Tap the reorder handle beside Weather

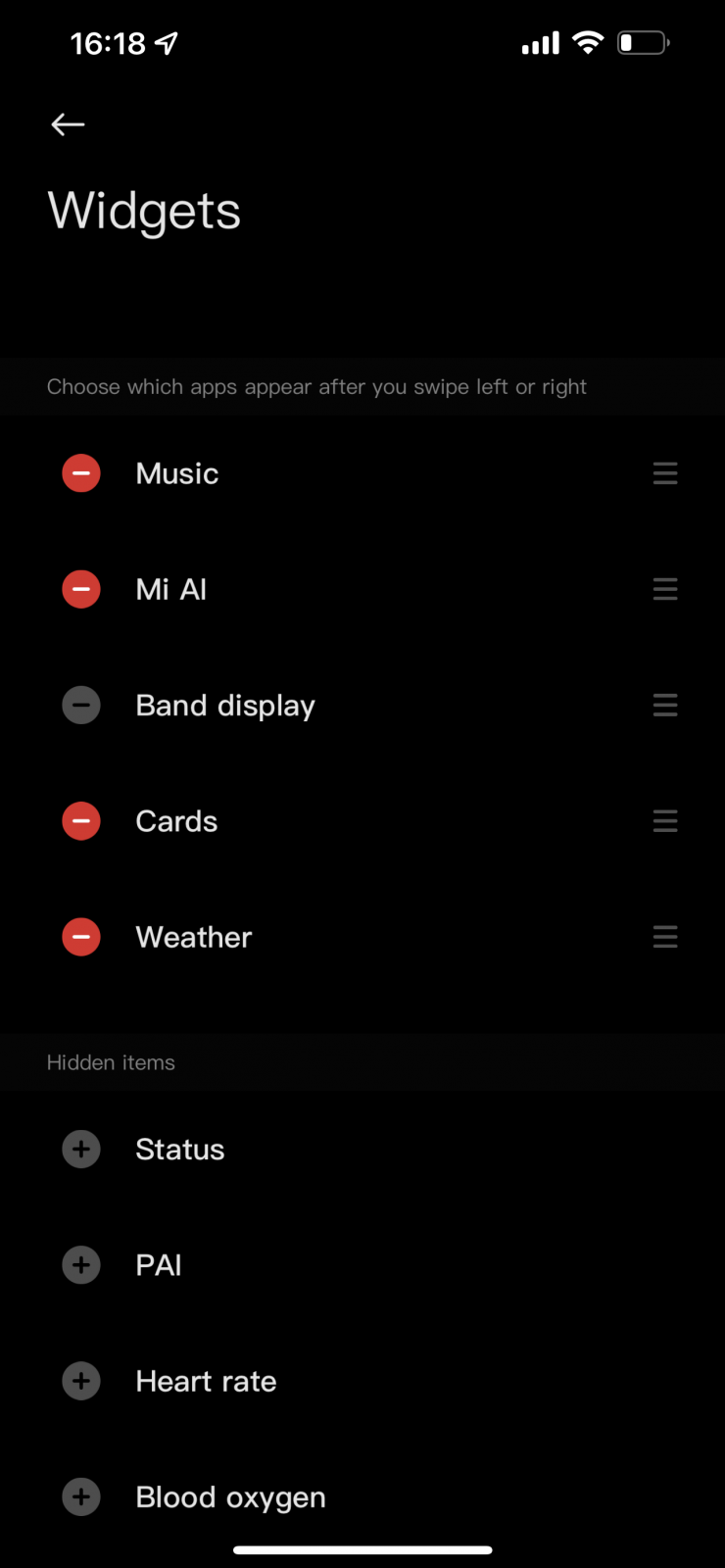(x=665, y=937)
